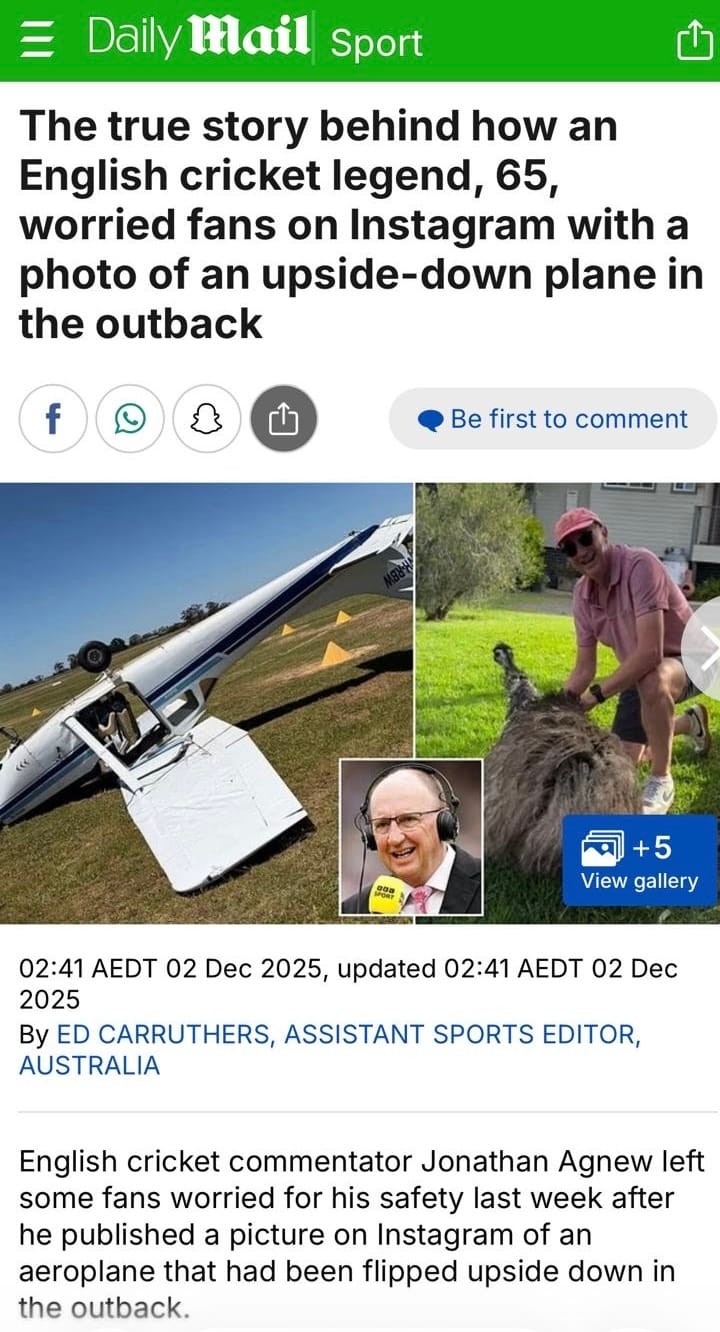Tap Be first to comment
The height and width of the screenshot is (1332, 720).
tap(553, 419)
